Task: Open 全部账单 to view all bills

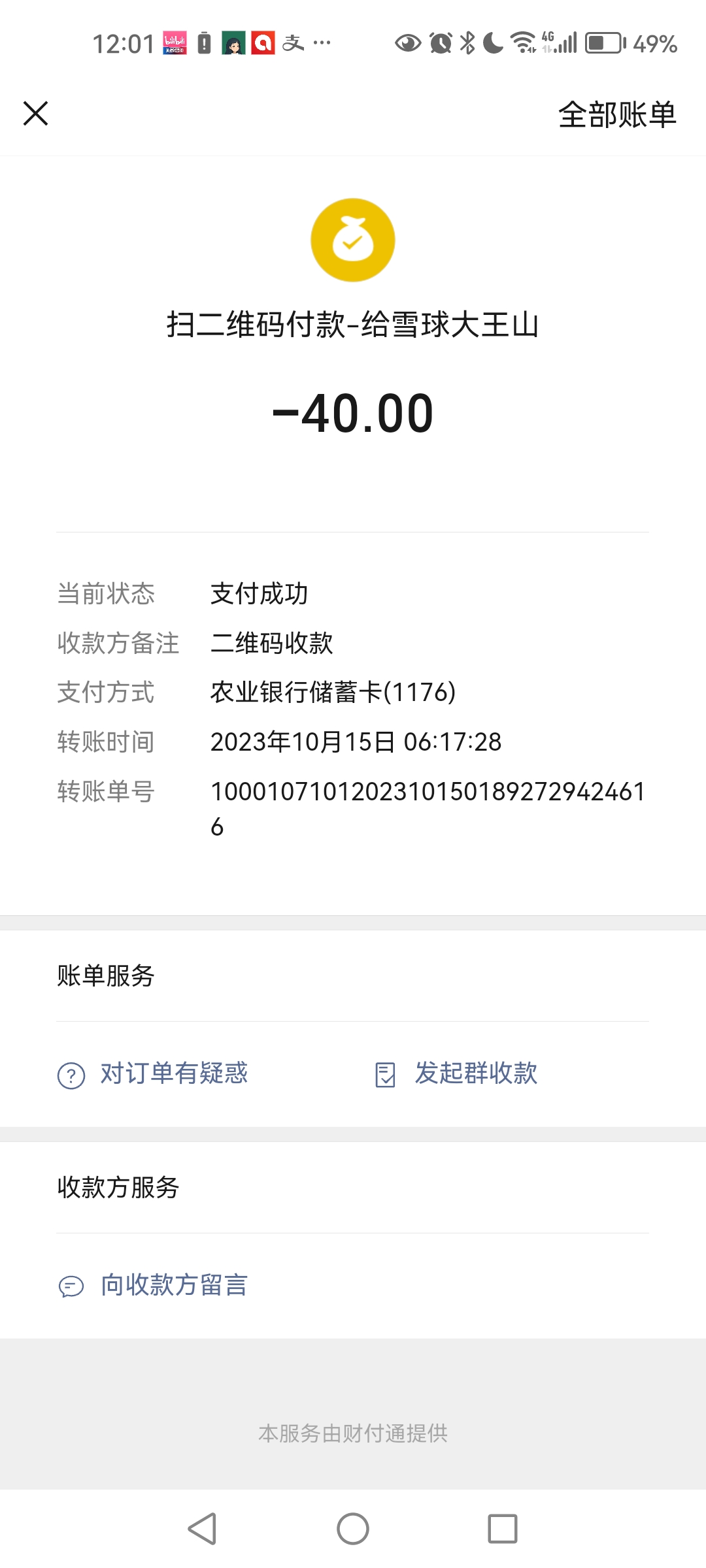Action: (x=616, y=115)
